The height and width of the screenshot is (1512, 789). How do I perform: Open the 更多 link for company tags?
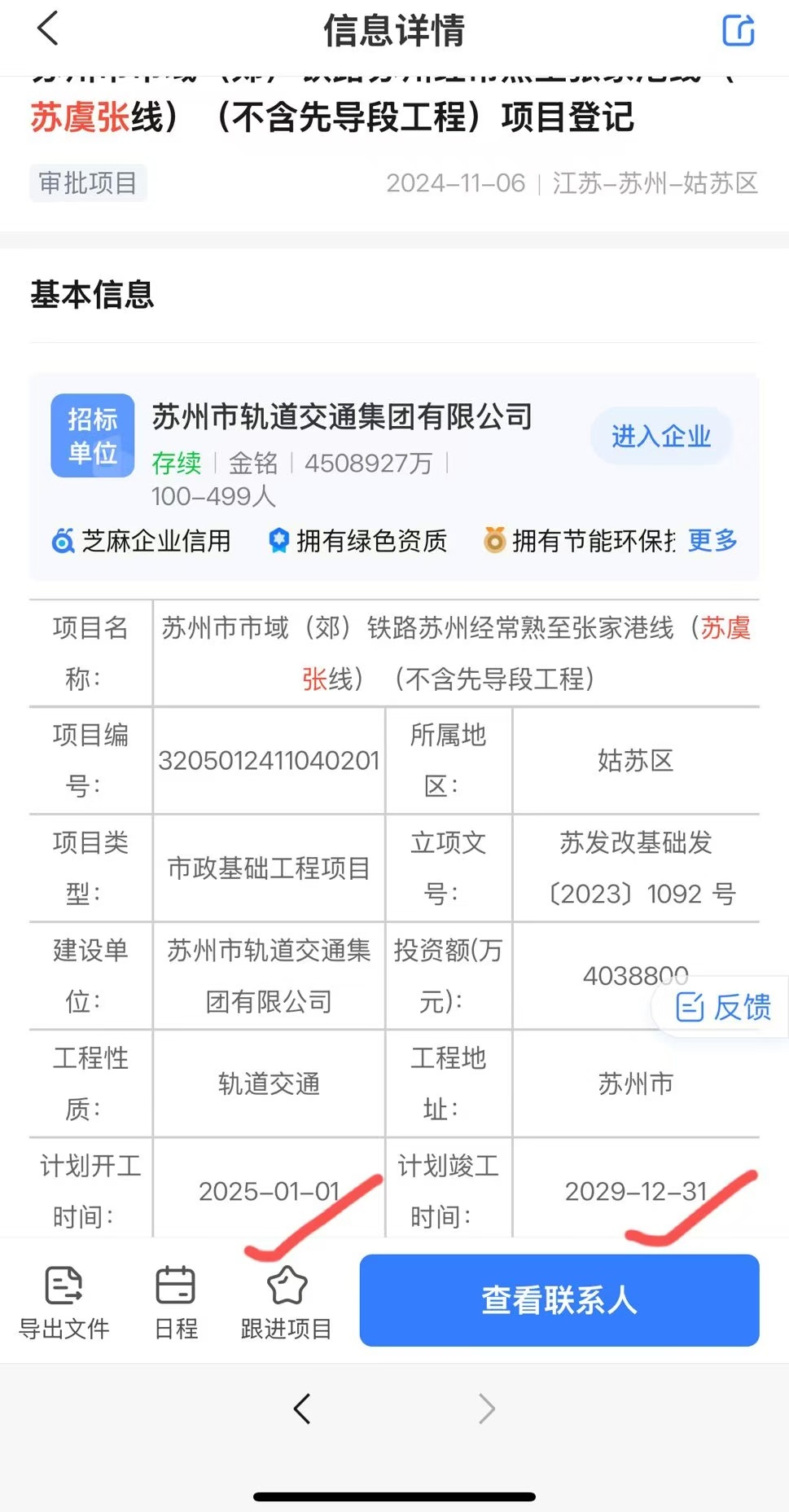712,540
